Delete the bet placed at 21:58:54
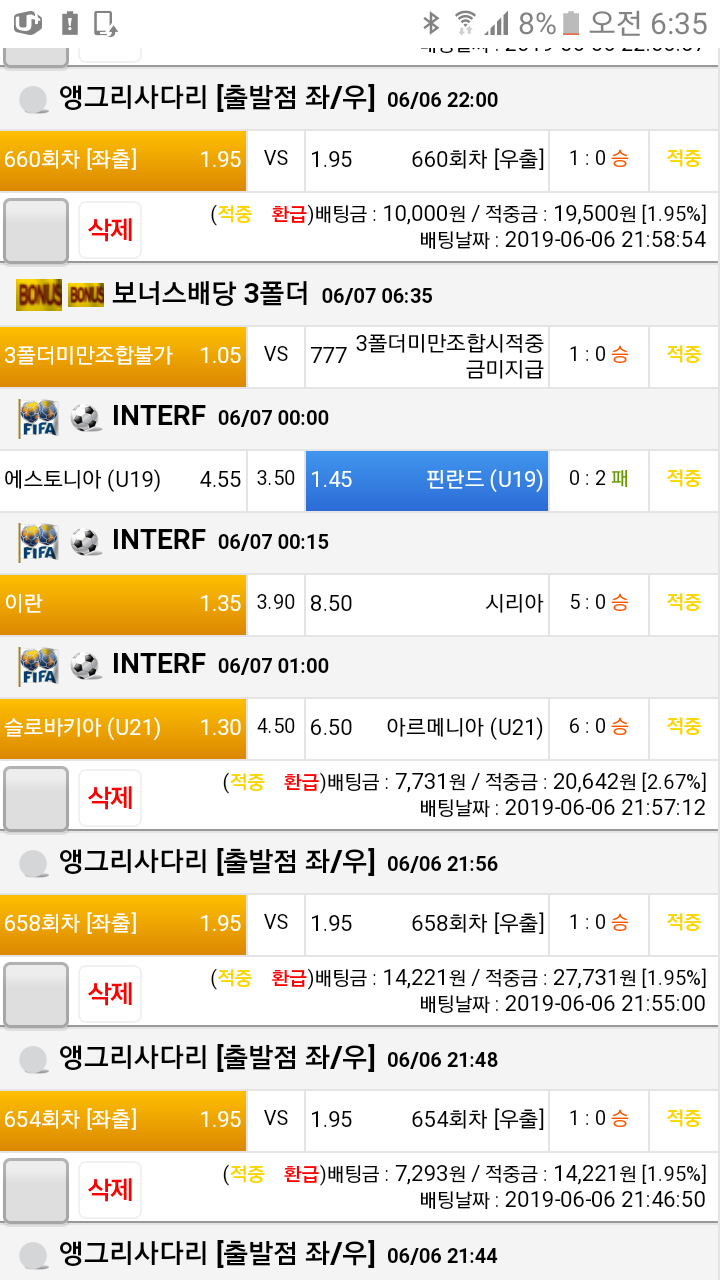Image resolution: width=720 pixels, height=1280 pixels. point(110,230)
